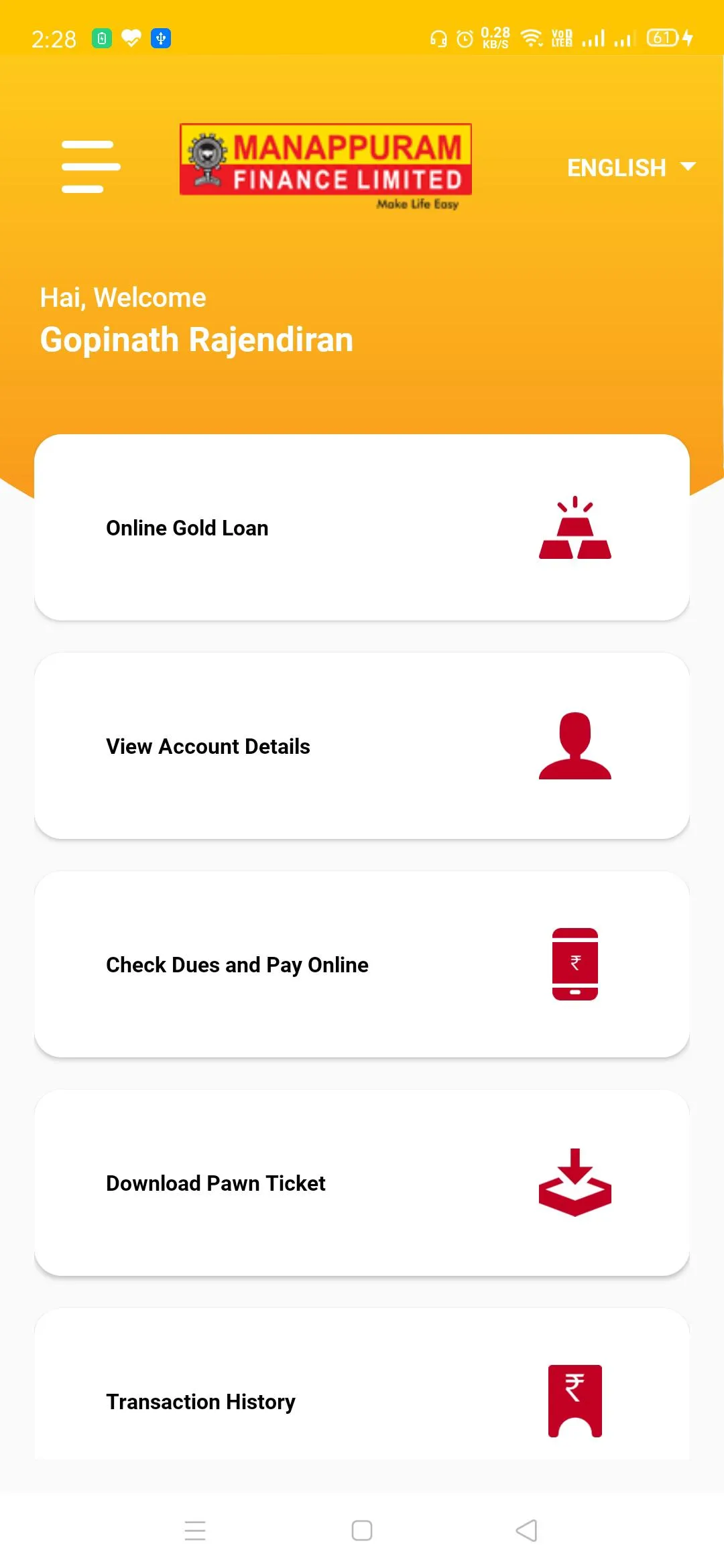Tap the system back button

pyautogui.click(x=527, y=1530)
